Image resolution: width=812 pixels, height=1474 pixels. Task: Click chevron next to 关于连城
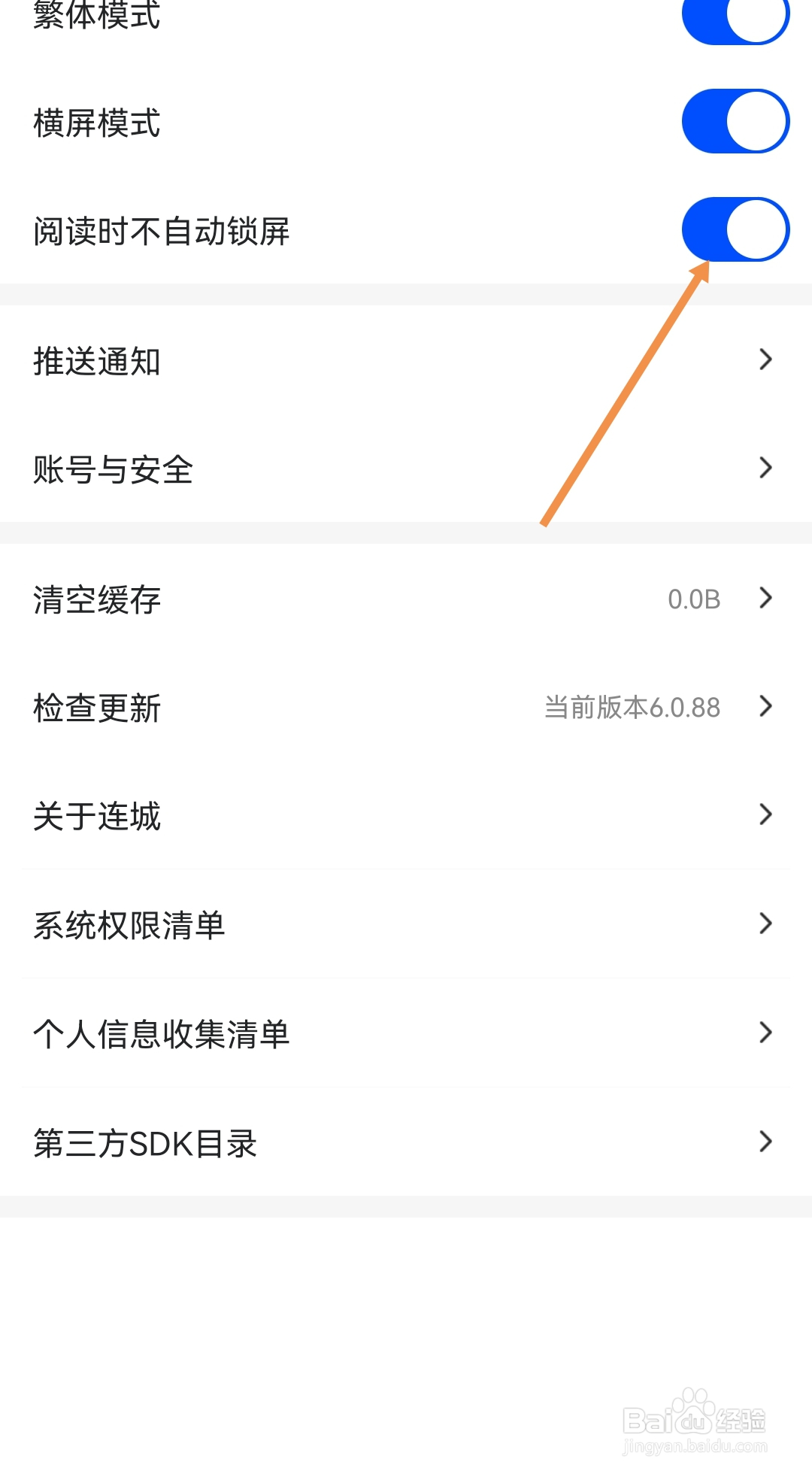765,814
